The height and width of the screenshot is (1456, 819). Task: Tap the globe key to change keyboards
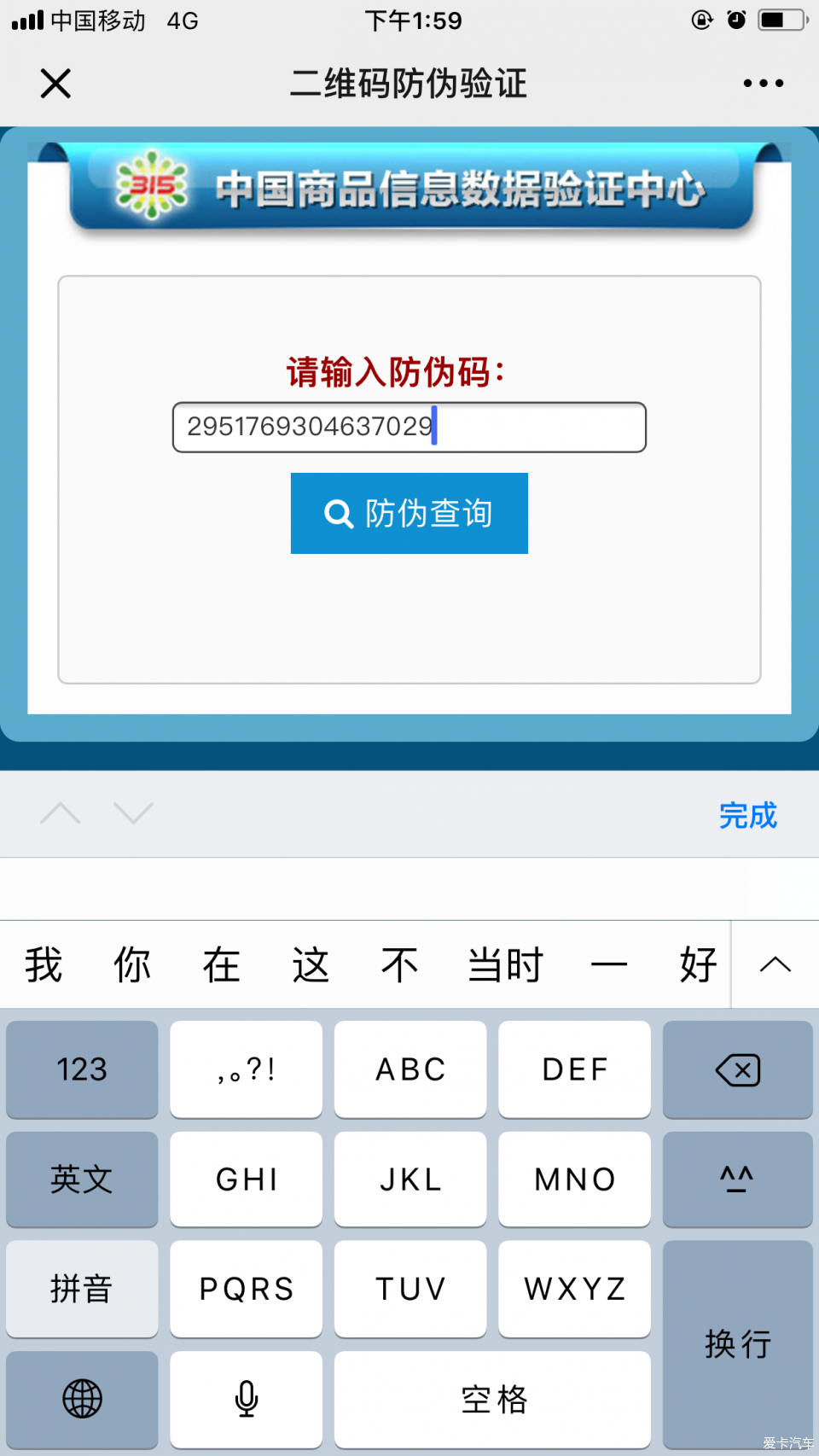click(x=82, y=1399)
